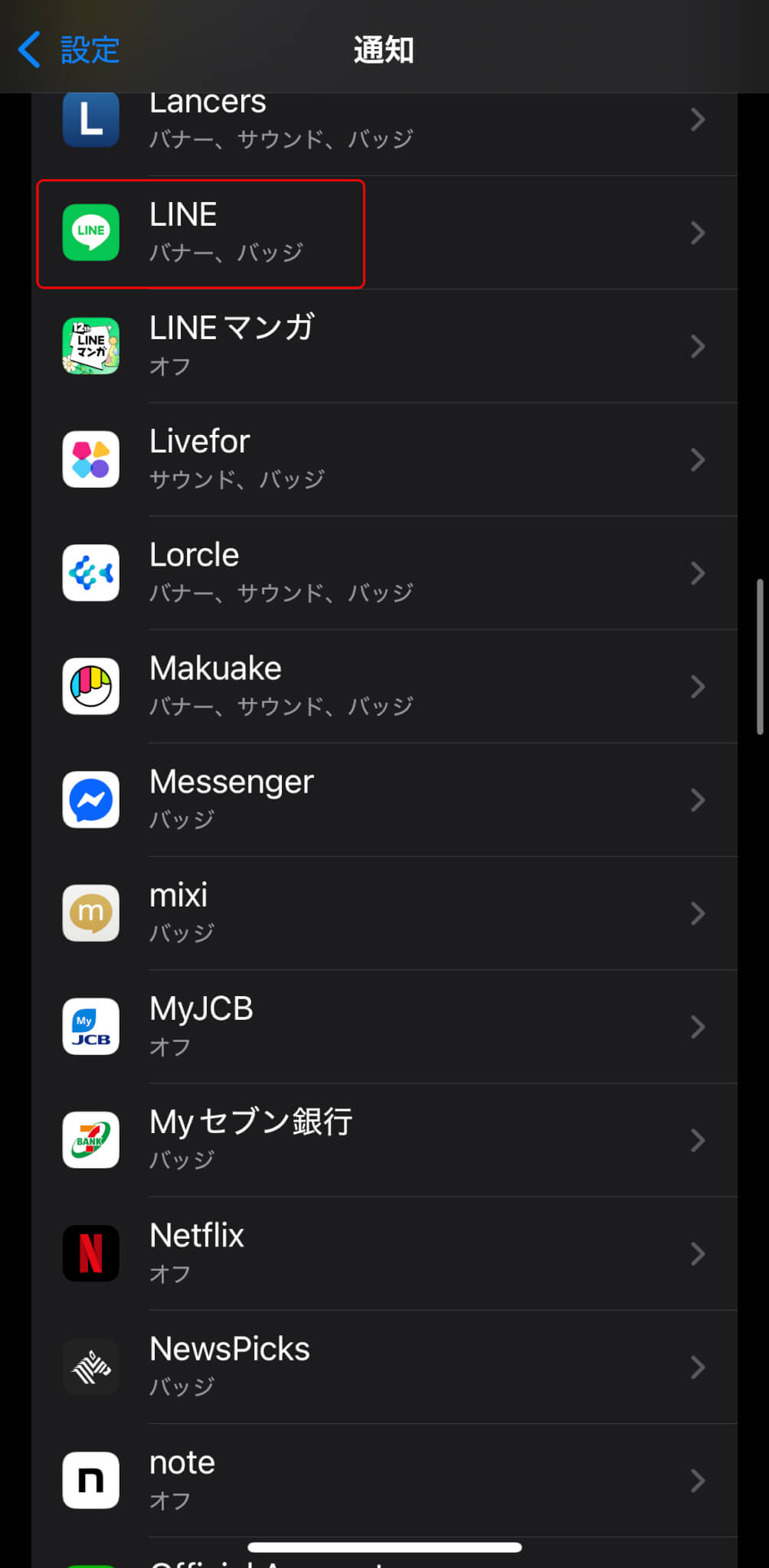
Task: Open Lorcle notification settings
Action: click(x=383, y=573)
